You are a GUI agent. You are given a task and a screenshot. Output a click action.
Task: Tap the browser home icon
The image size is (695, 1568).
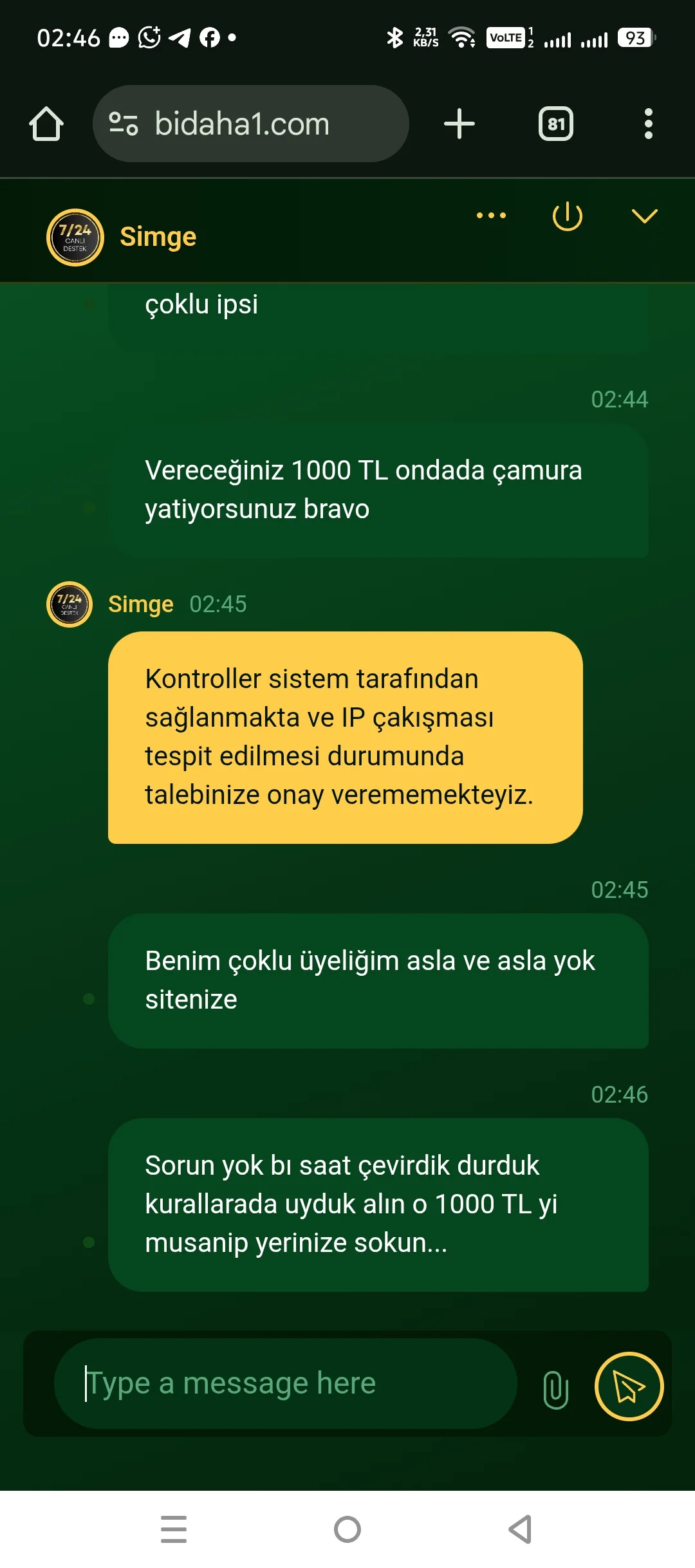[x=46, y=124]
